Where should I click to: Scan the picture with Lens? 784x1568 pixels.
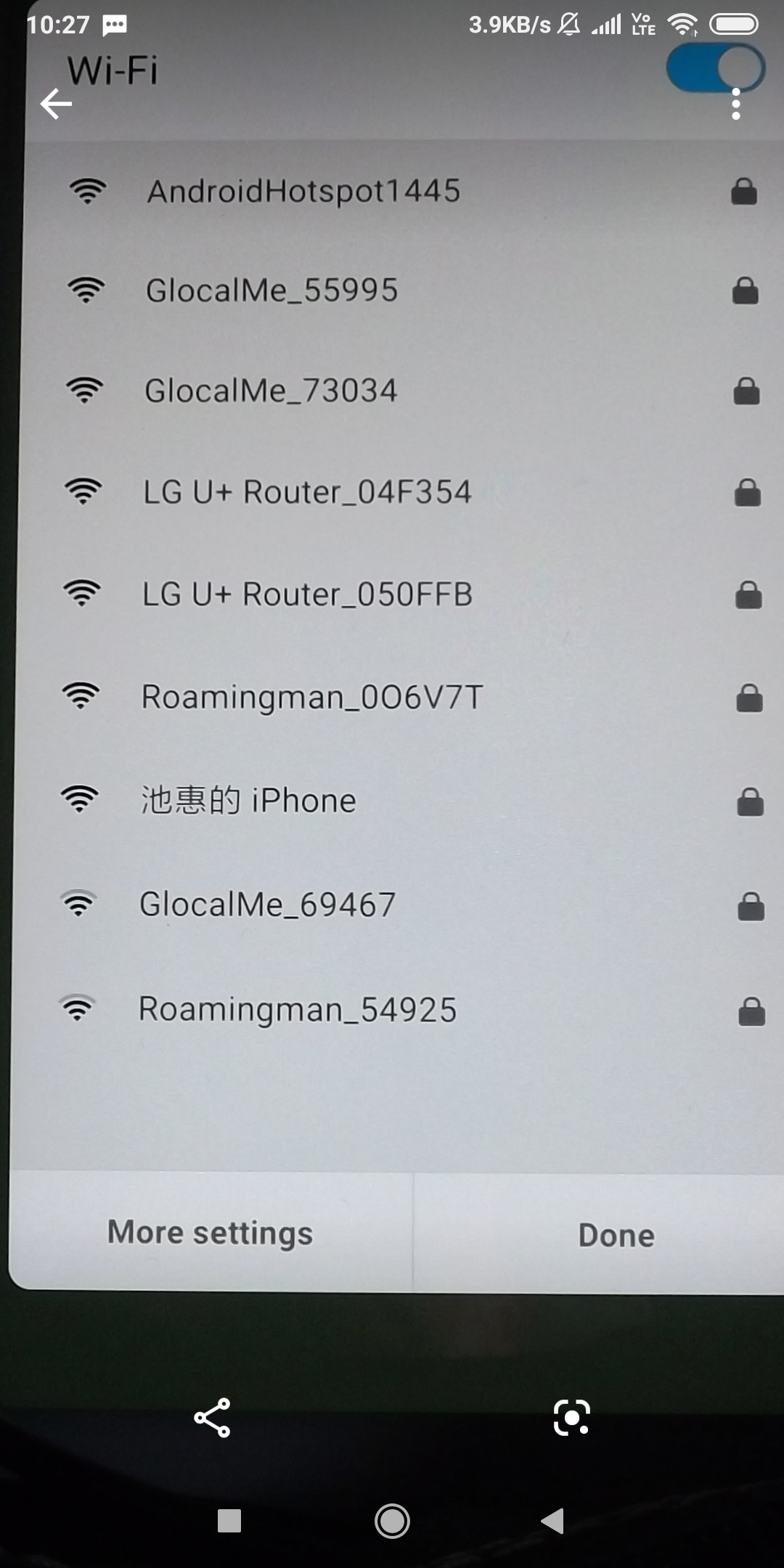pos(572,1418)
